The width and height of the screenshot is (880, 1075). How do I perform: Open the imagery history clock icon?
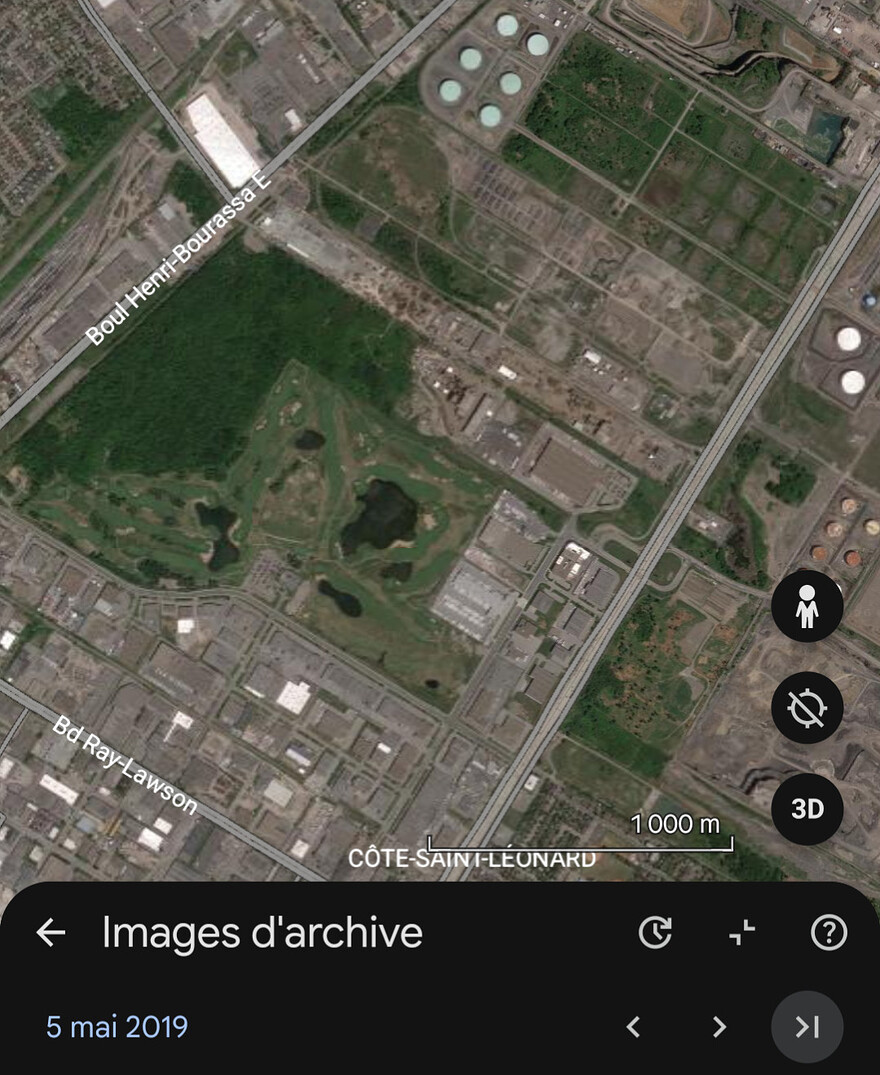click(x=655, y=932)
